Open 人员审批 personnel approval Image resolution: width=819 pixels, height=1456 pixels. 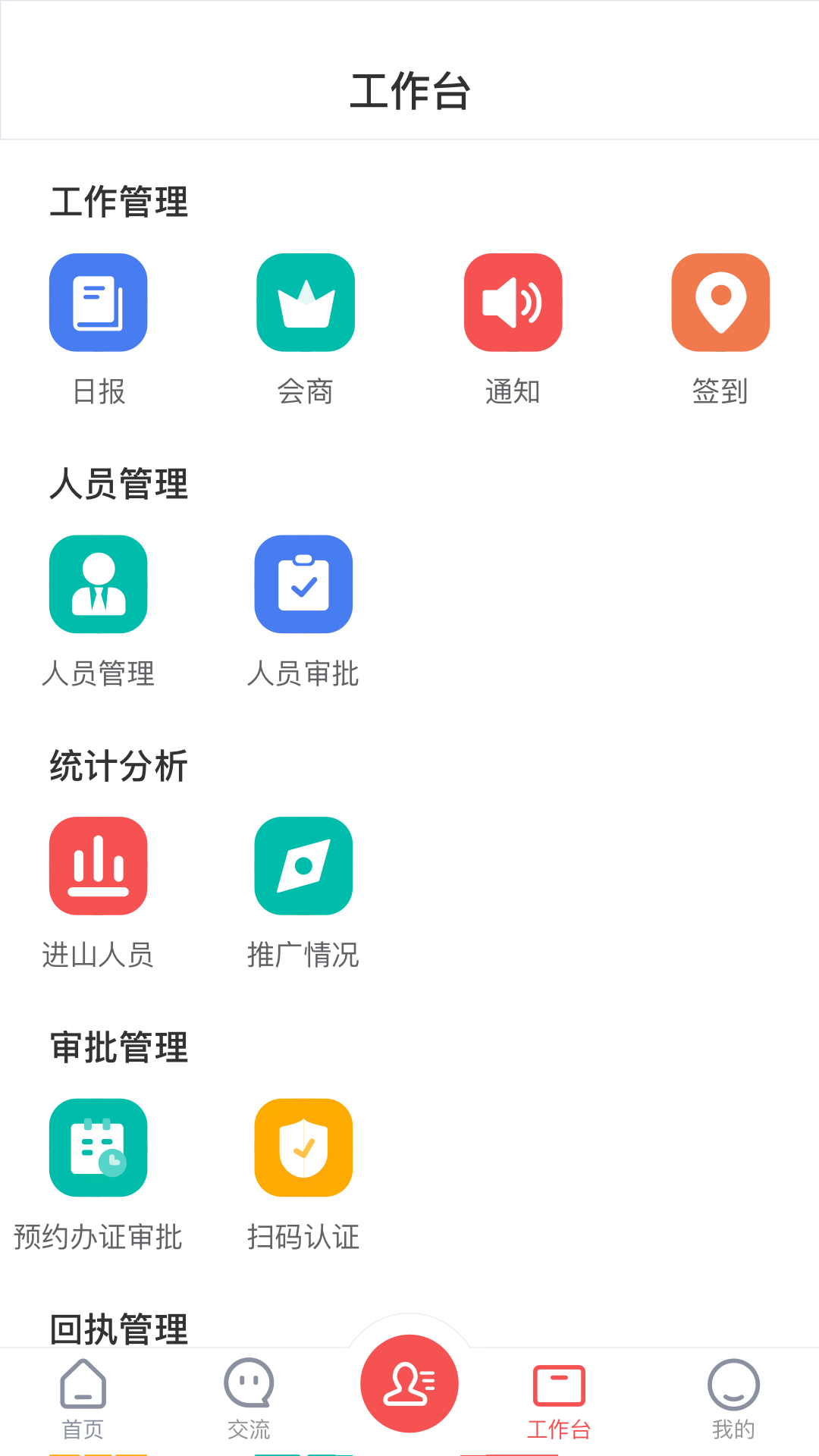(303, 585)
